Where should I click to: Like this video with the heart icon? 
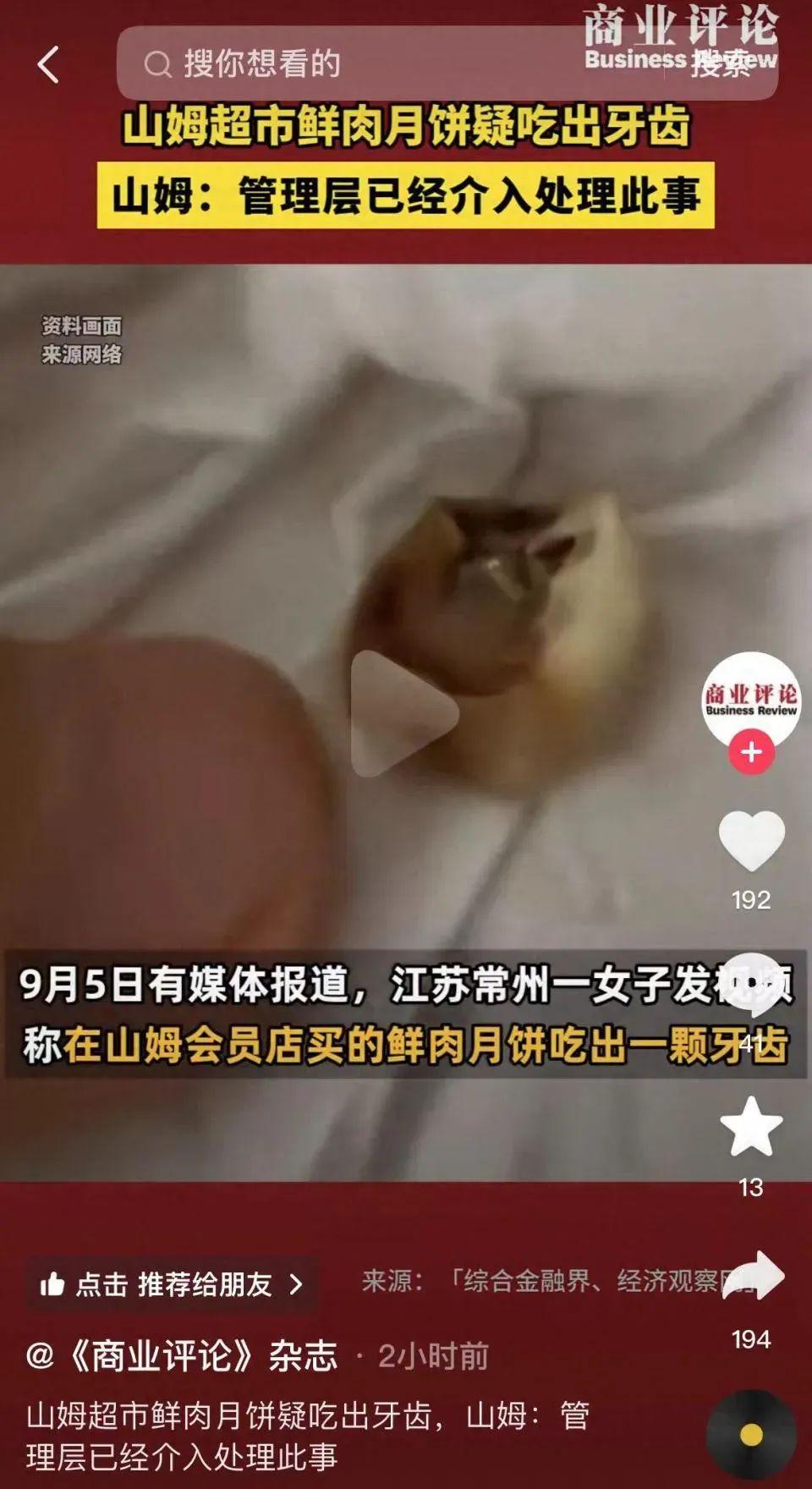coord(751,842)
